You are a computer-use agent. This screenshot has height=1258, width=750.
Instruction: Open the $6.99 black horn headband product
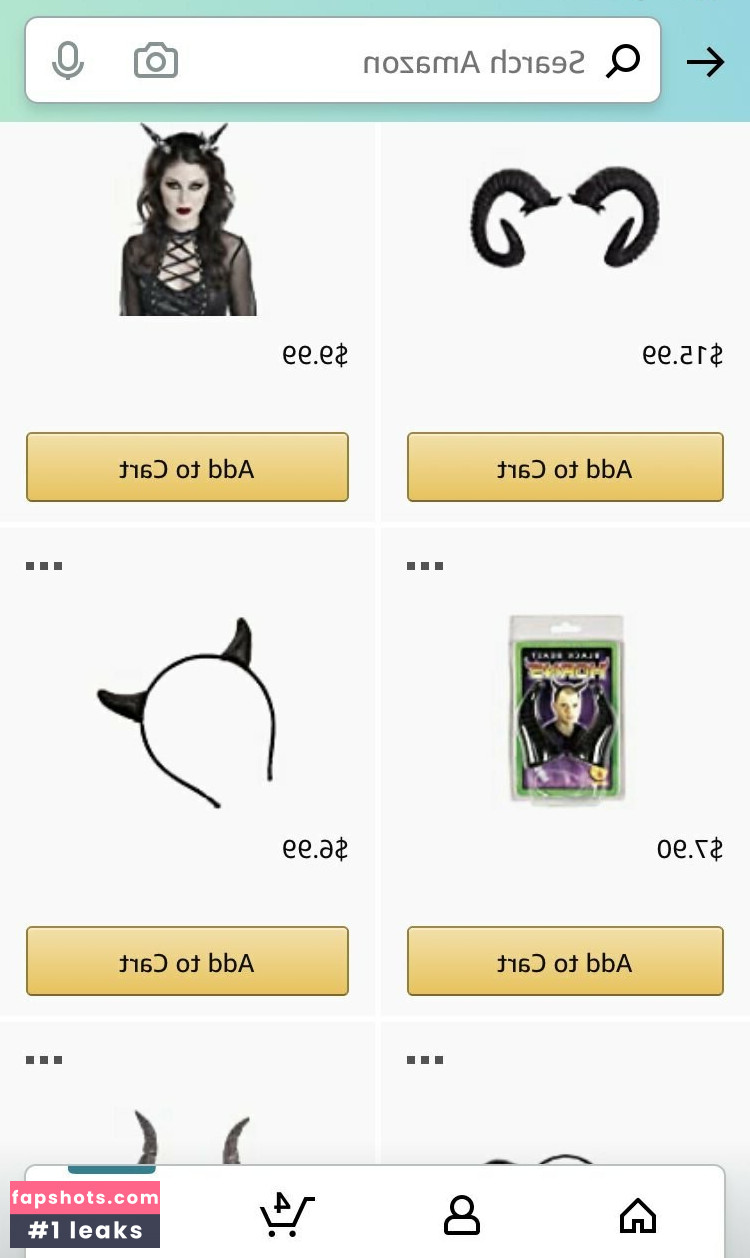187,712
